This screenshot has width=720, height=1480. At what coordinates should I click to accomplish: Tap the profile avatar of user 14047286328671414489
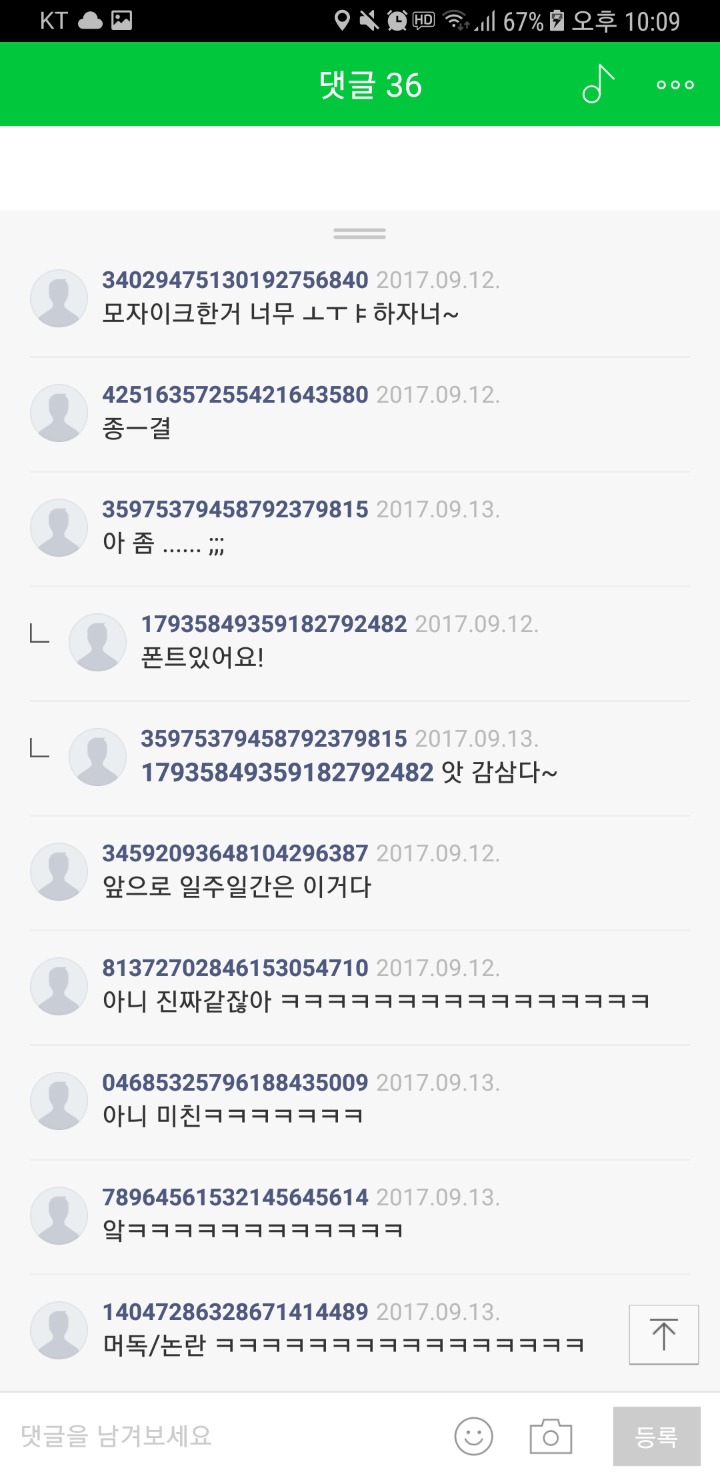[x=58, y=1329]
